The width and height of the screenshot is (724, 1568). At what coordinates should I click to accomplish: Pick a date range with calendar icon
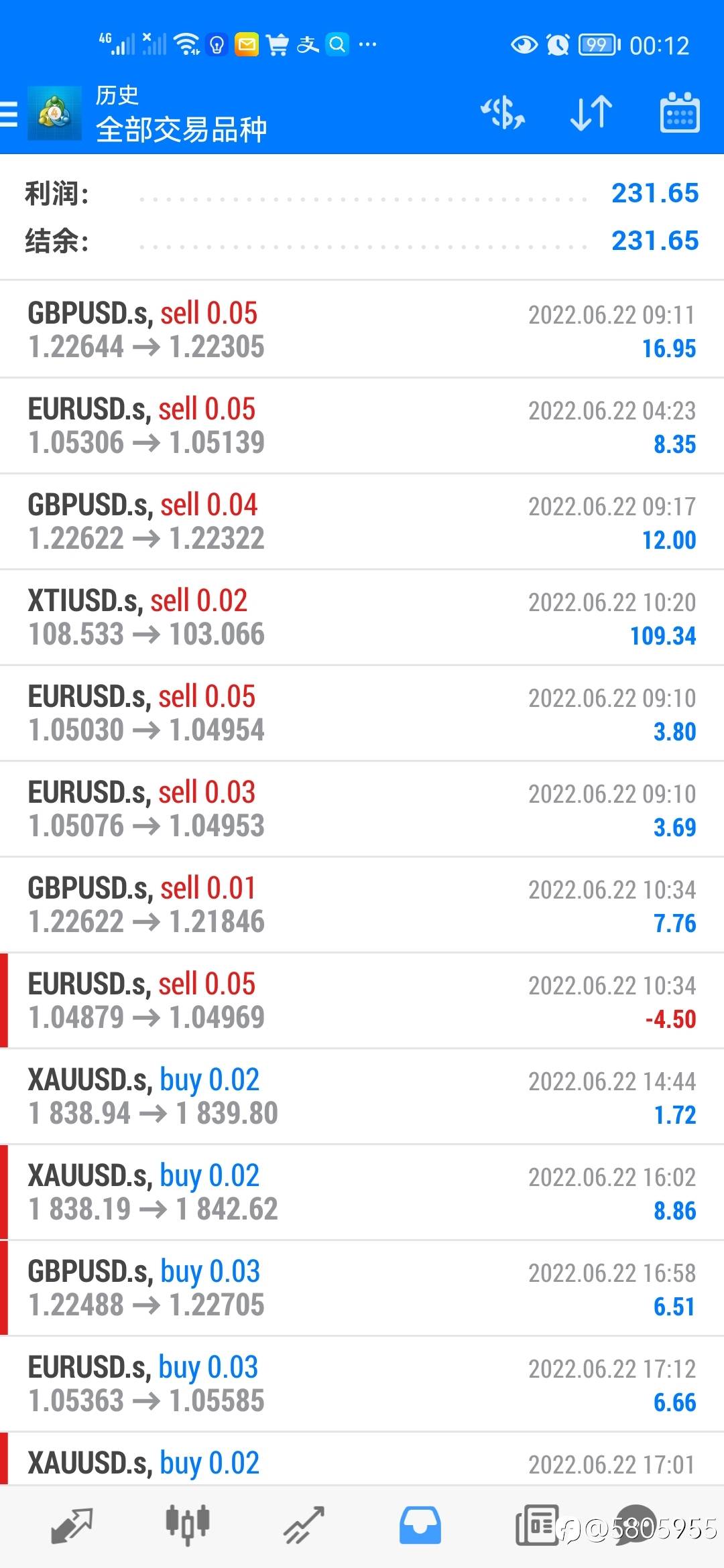pyautogui.click(x=680, y=113)
